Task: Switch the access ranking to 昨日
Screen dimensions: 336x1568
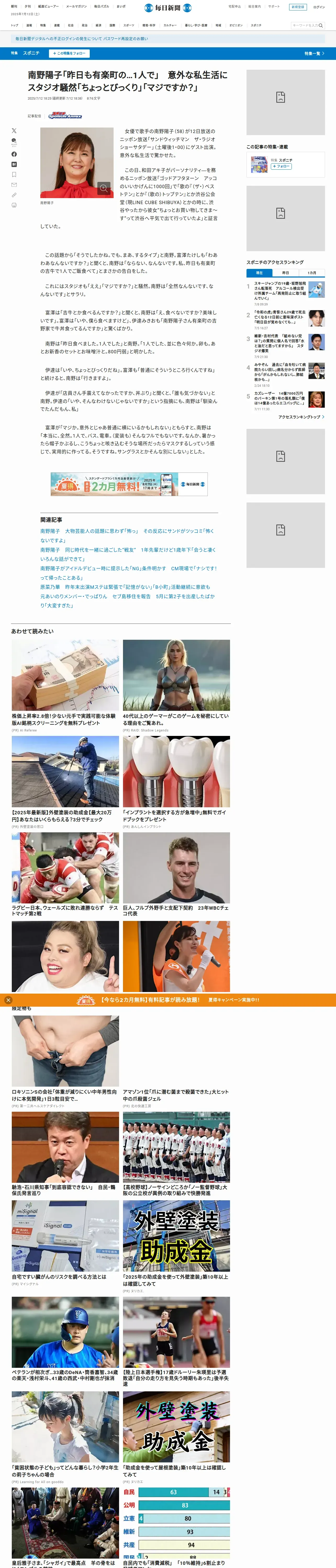Action: 285,273
